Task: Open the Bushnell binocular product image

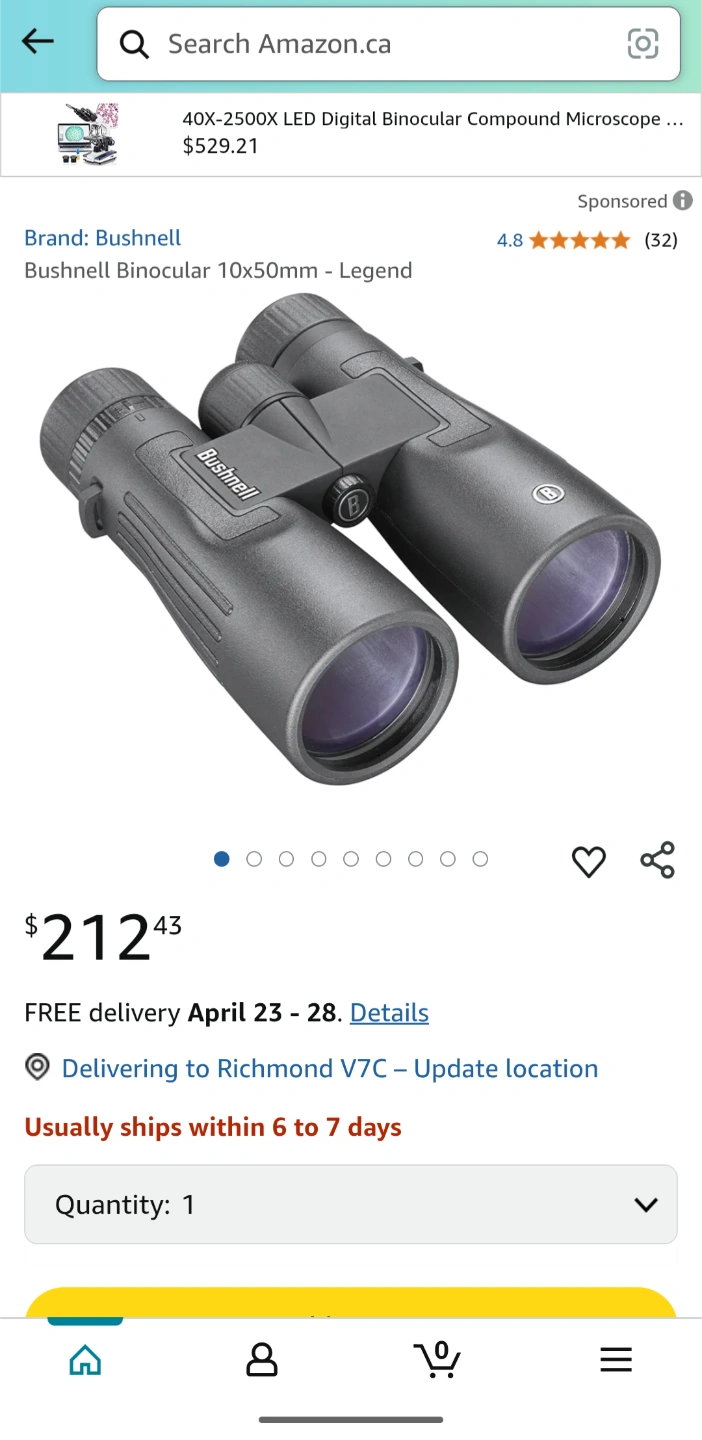Action: pyautogui.click(x=350, y=540)
